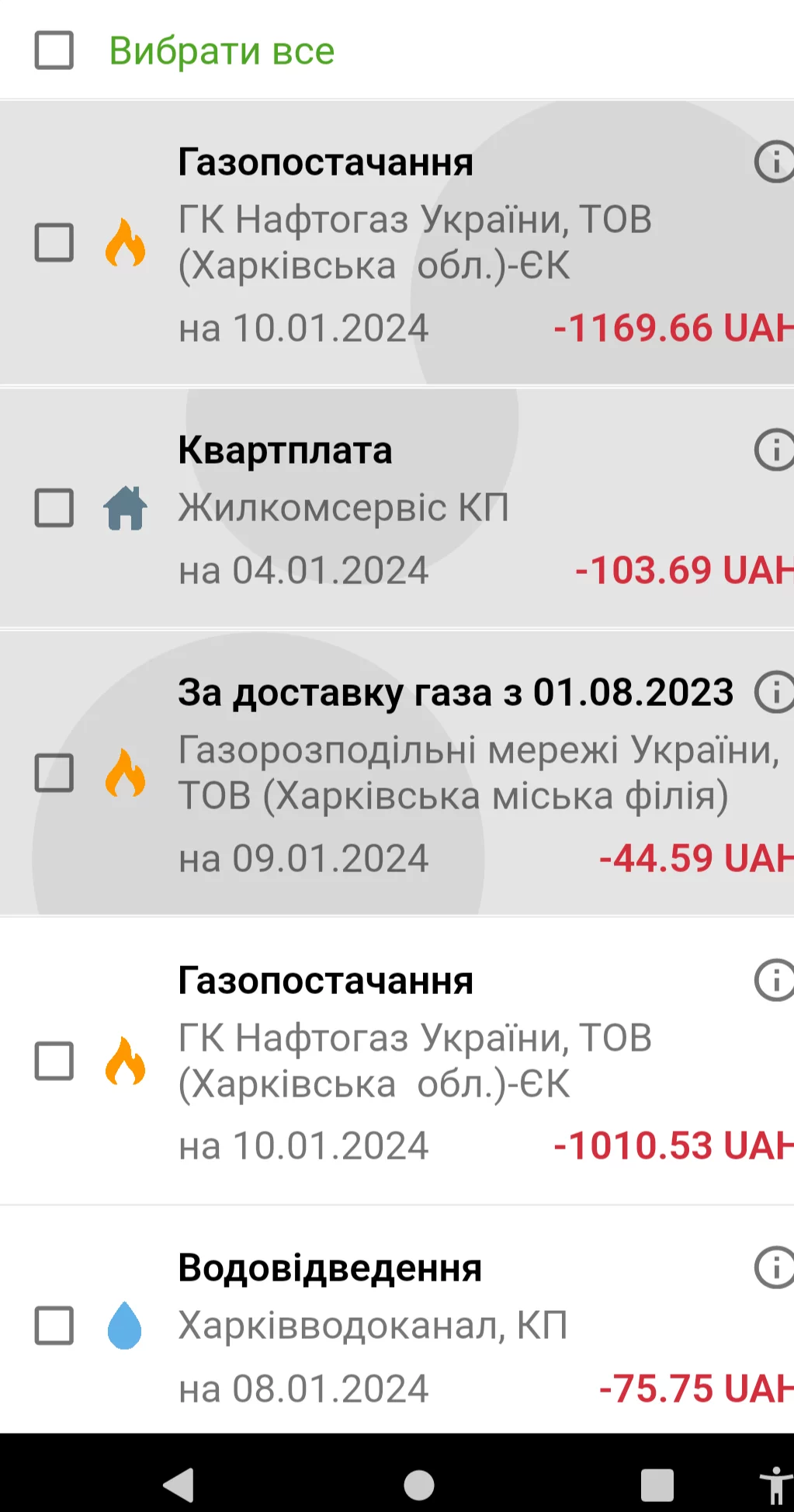Tick the checkbox for Газопостачання -1169.66 UAH
Viewport: 794px width, 1512px height.
coord(54,242)
